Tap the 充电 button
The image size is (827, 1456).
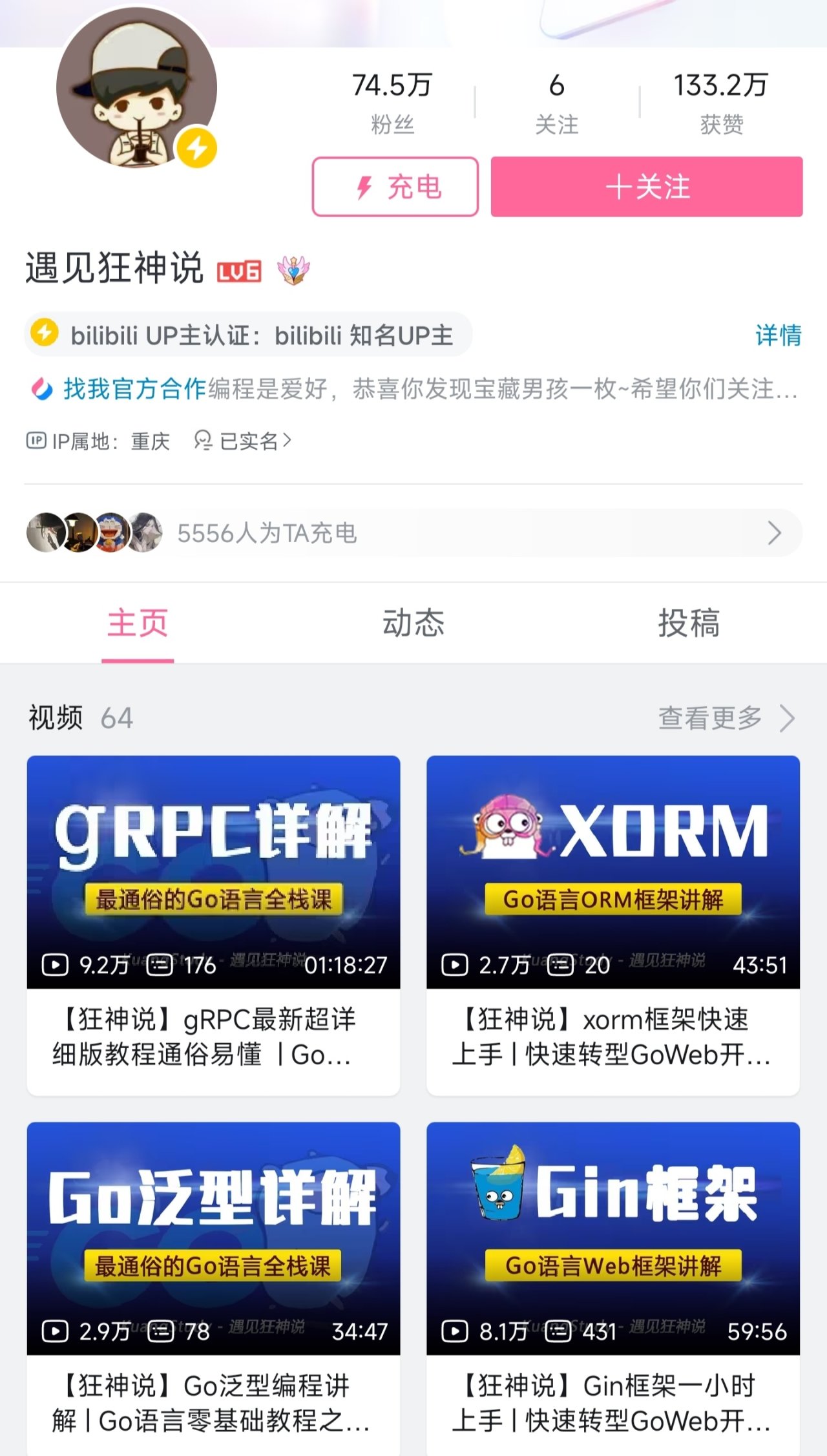tap(395, 187)
